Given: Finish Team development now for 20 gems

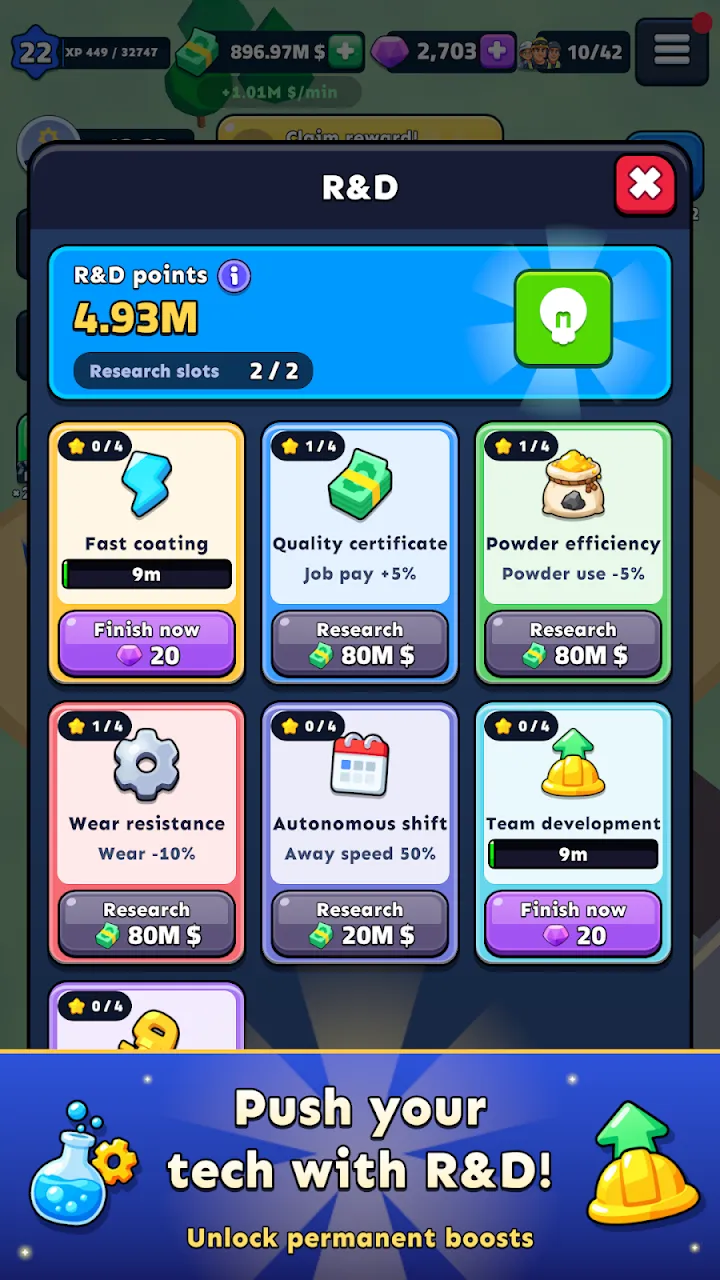Looking at the screenshot, I should coord(573,924).
